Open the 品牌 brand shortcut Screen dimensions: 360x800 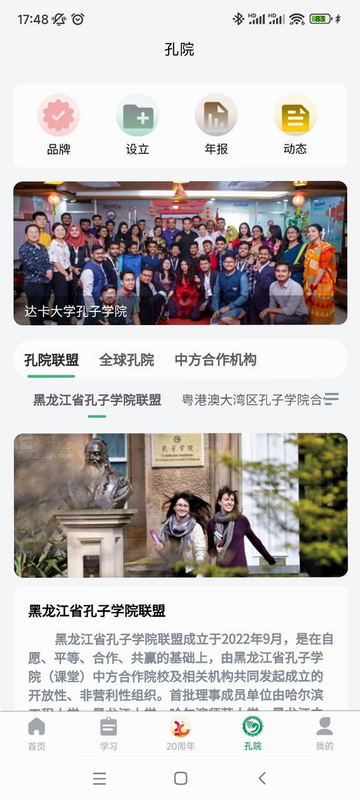click(59, 125)
